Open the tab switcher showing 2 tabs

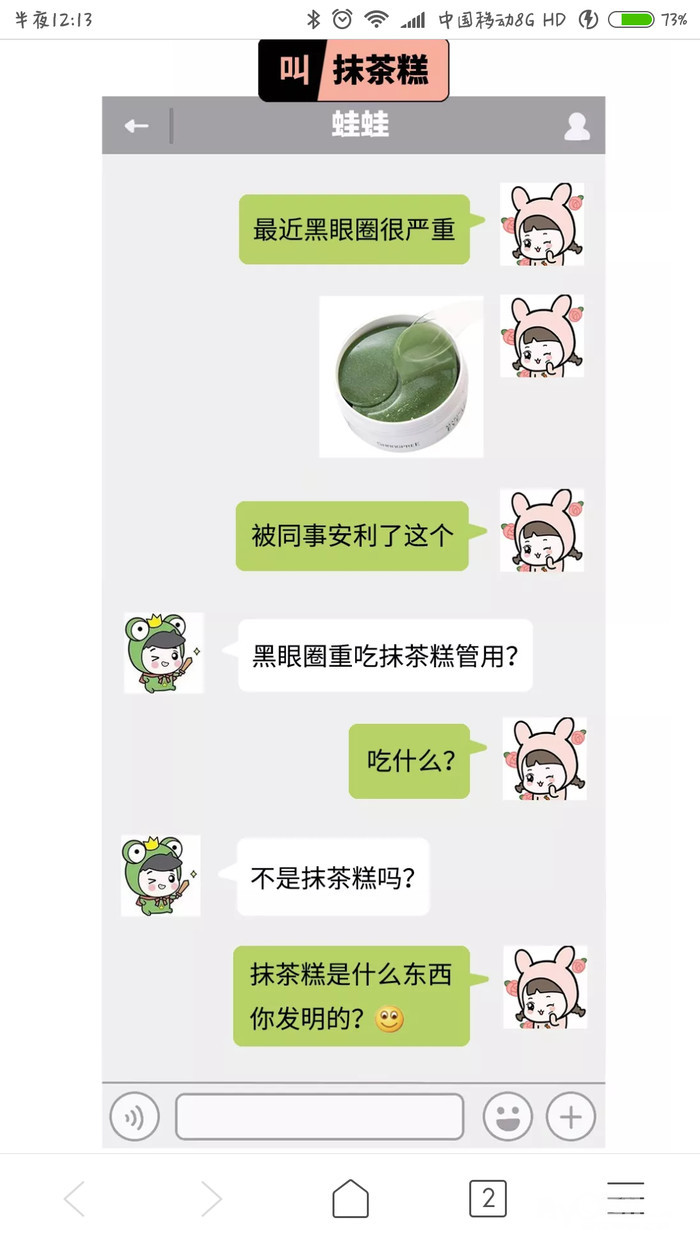[488, 1198]
